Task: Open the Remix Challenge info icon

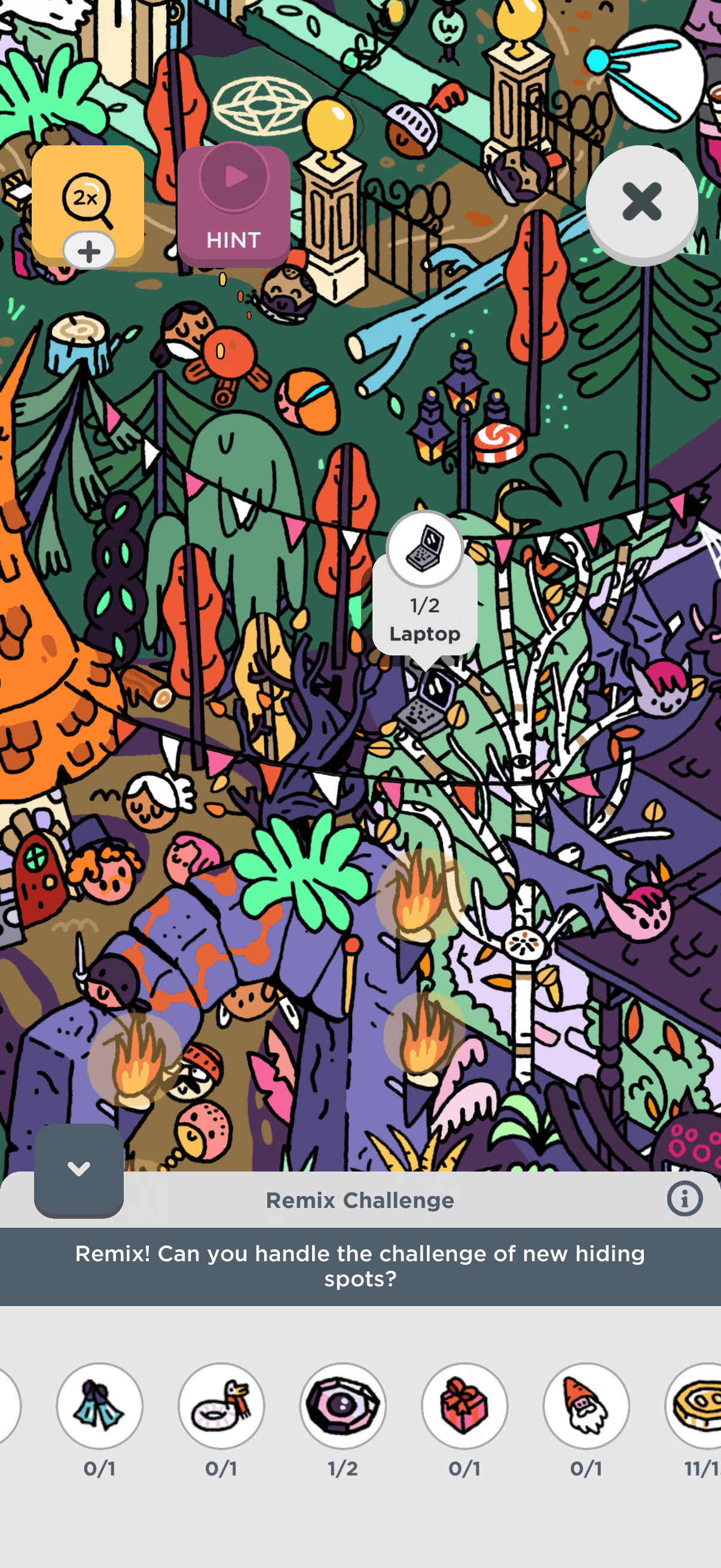Action: pyautogui.click(x=685, y=1199)
